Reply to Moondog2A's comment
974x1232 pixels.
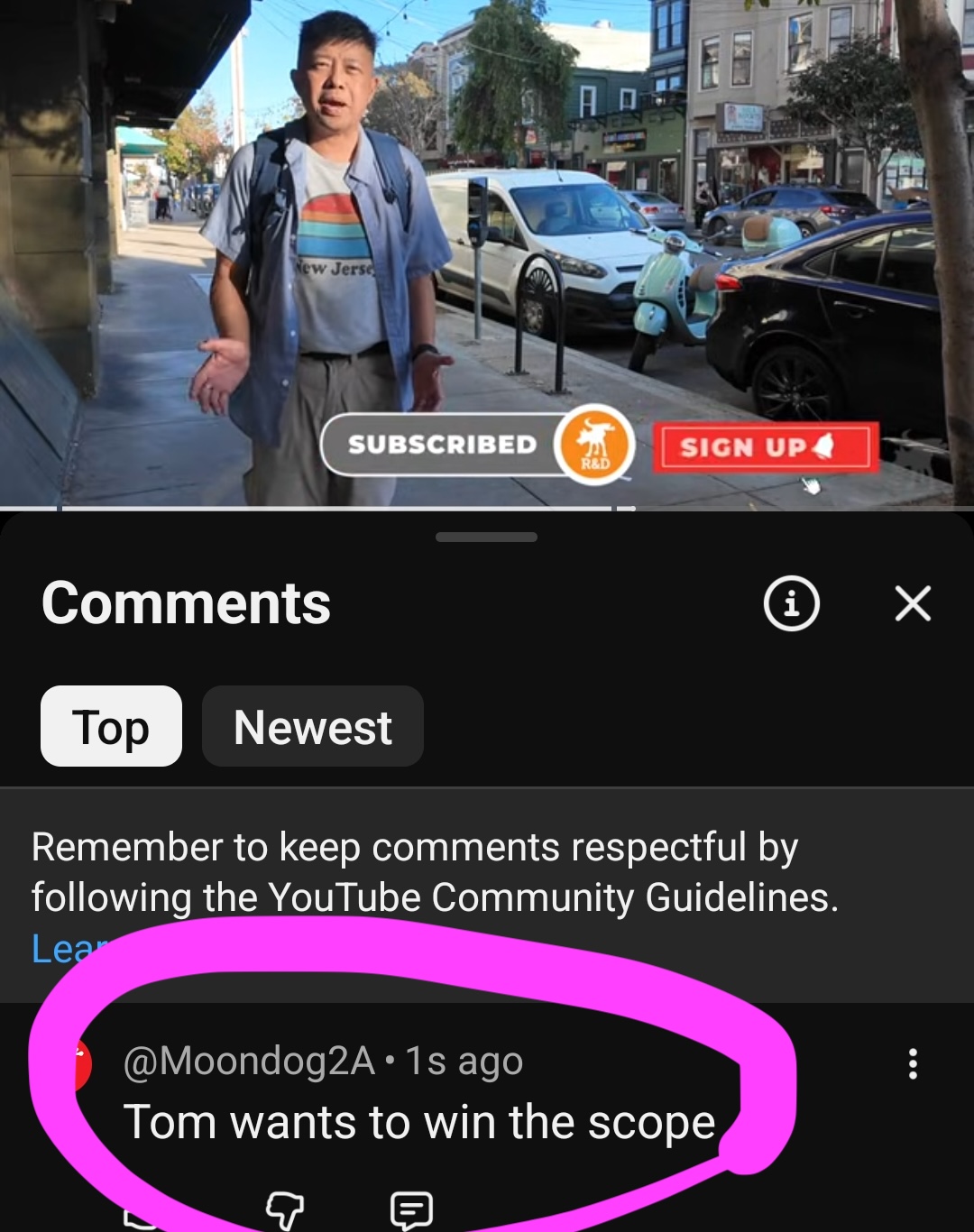coord(411,1209)
